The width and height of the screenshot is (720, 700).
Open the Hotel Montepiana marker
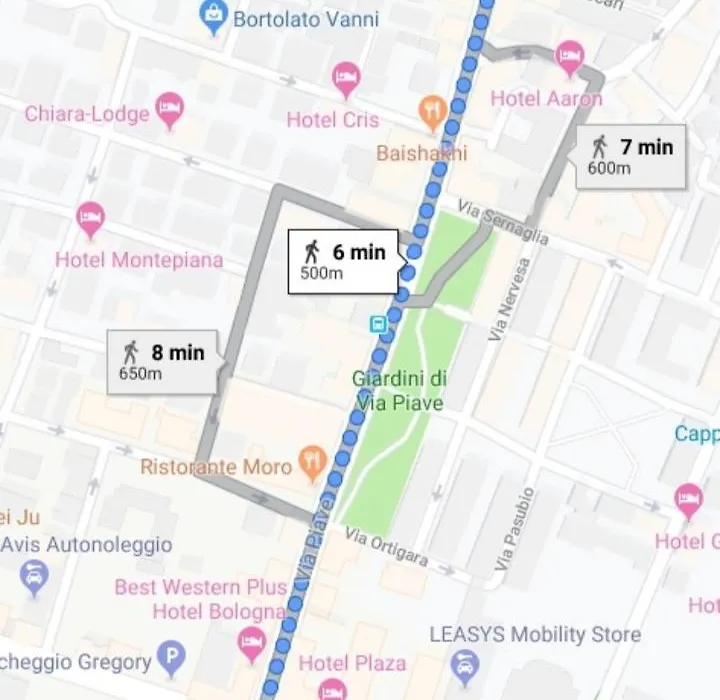tap(91, 219)
